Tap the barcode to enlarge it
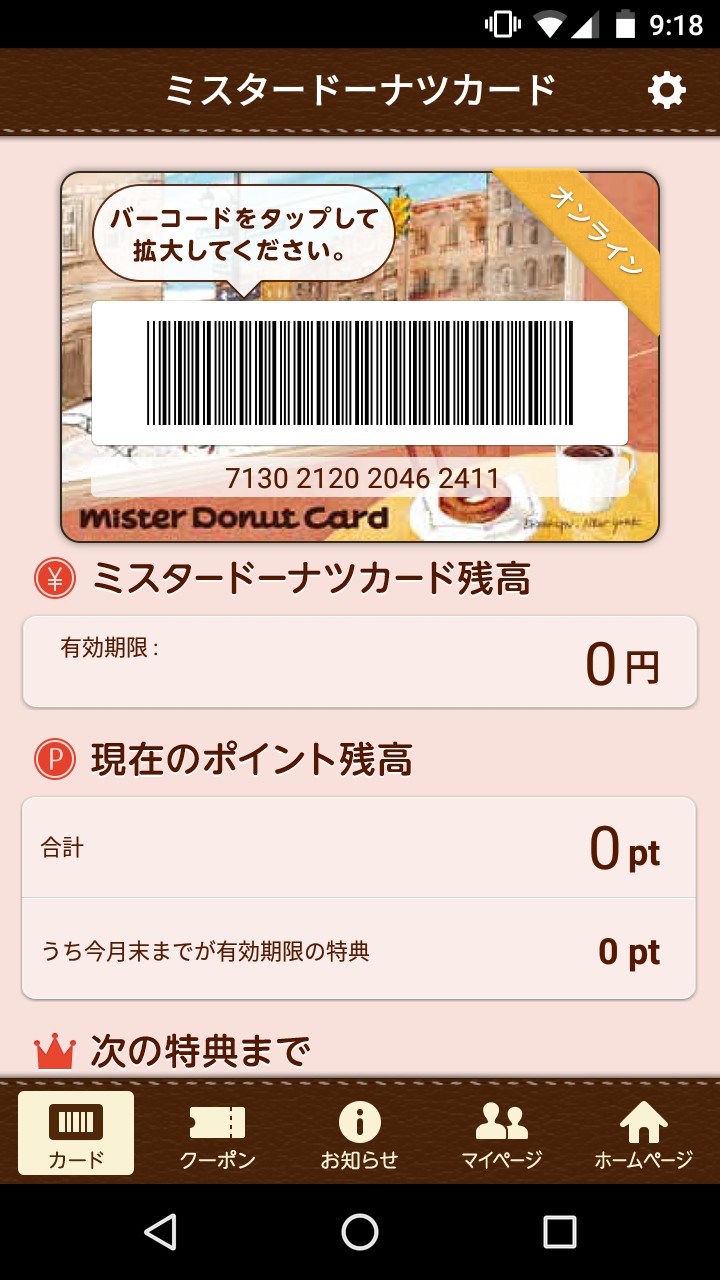 click(360, 373)
